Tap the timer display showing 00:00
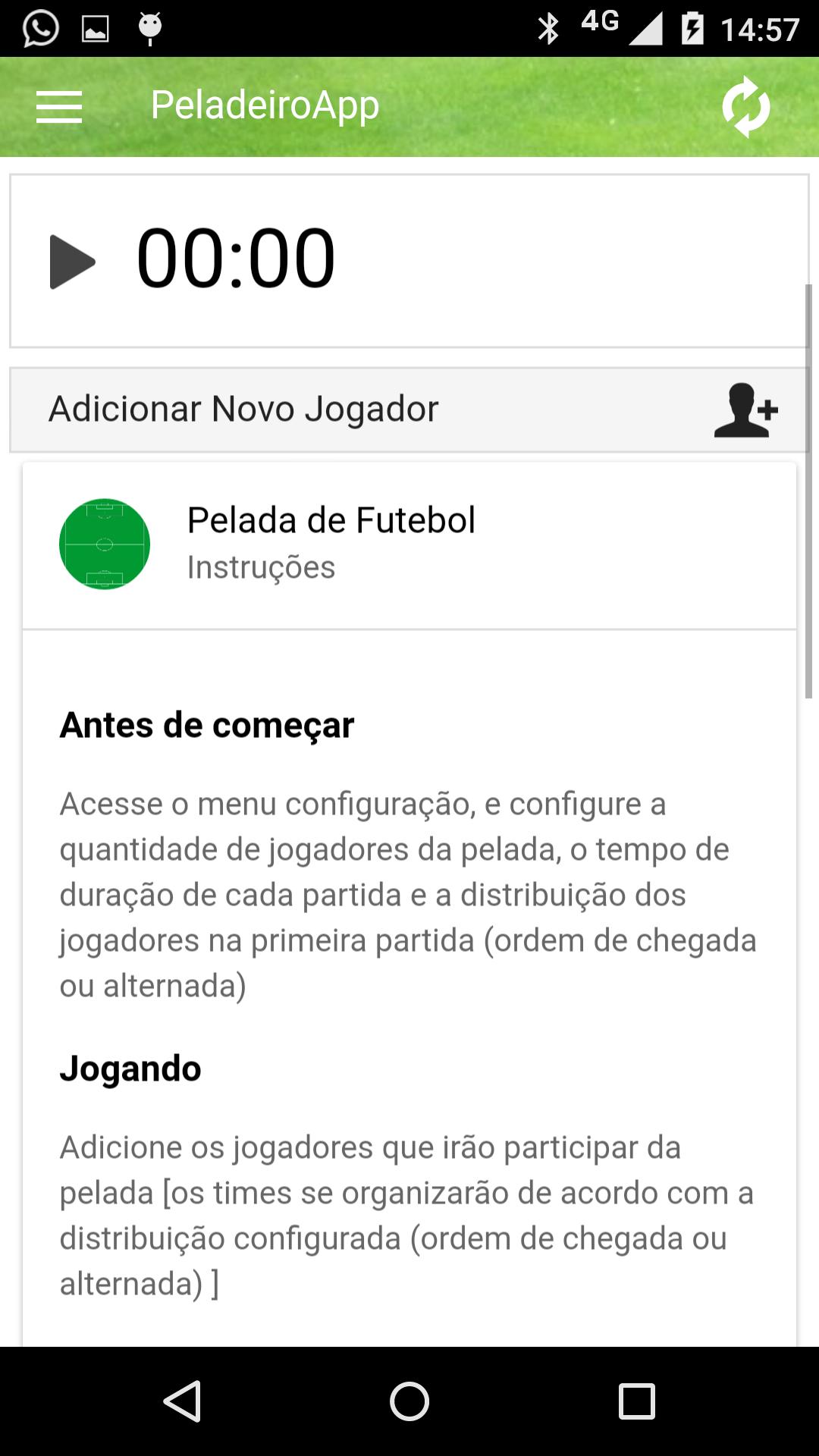819x1456 pixels. coord(235,258)
